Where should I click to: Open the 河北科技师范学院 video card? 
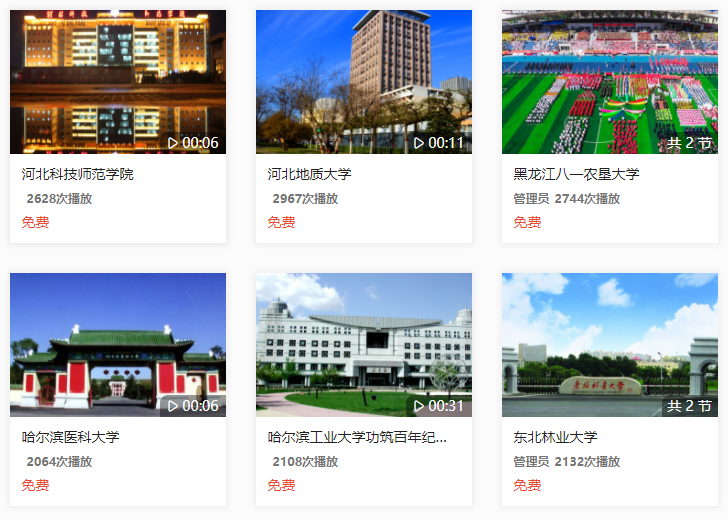point(118,83)
